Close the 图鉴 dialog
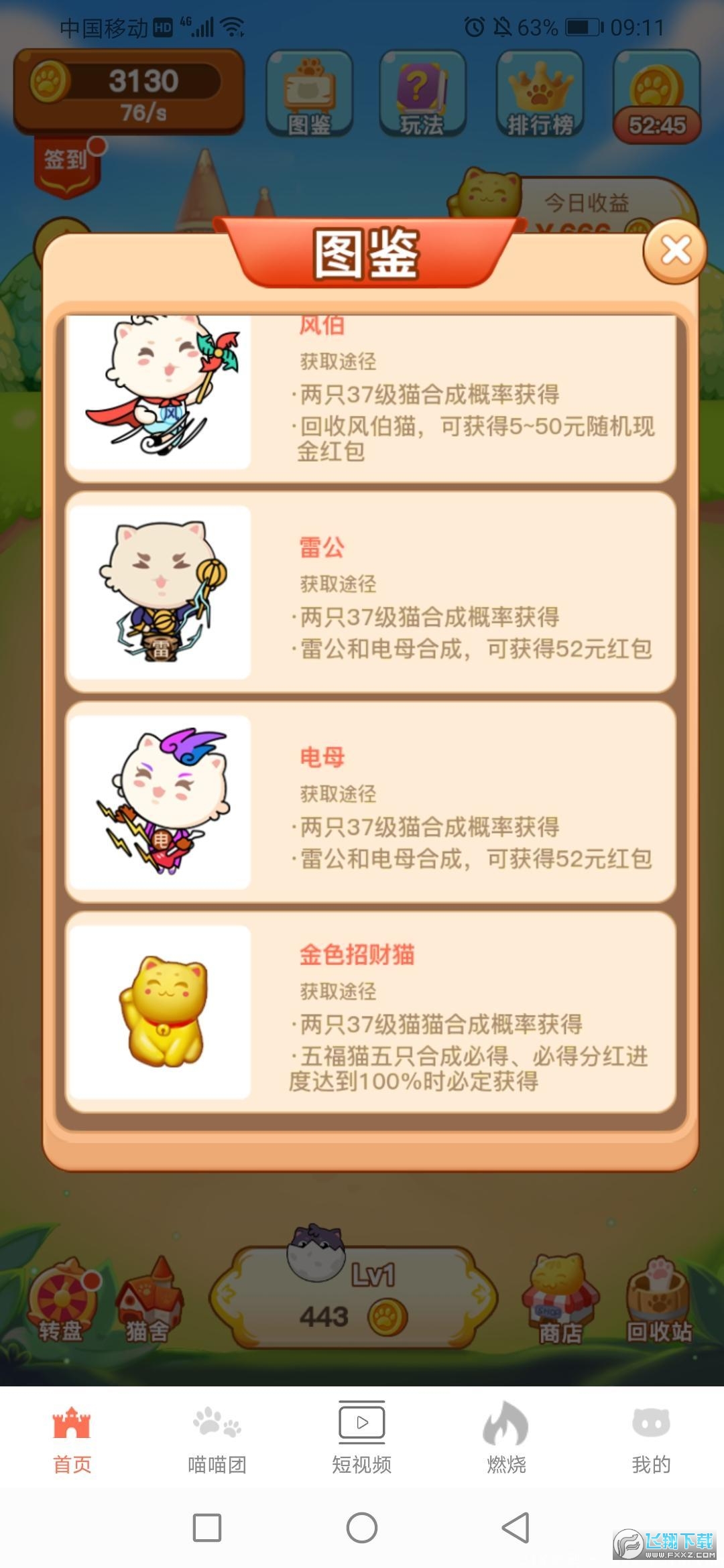 pyautogui.click(x=675, y=251)
